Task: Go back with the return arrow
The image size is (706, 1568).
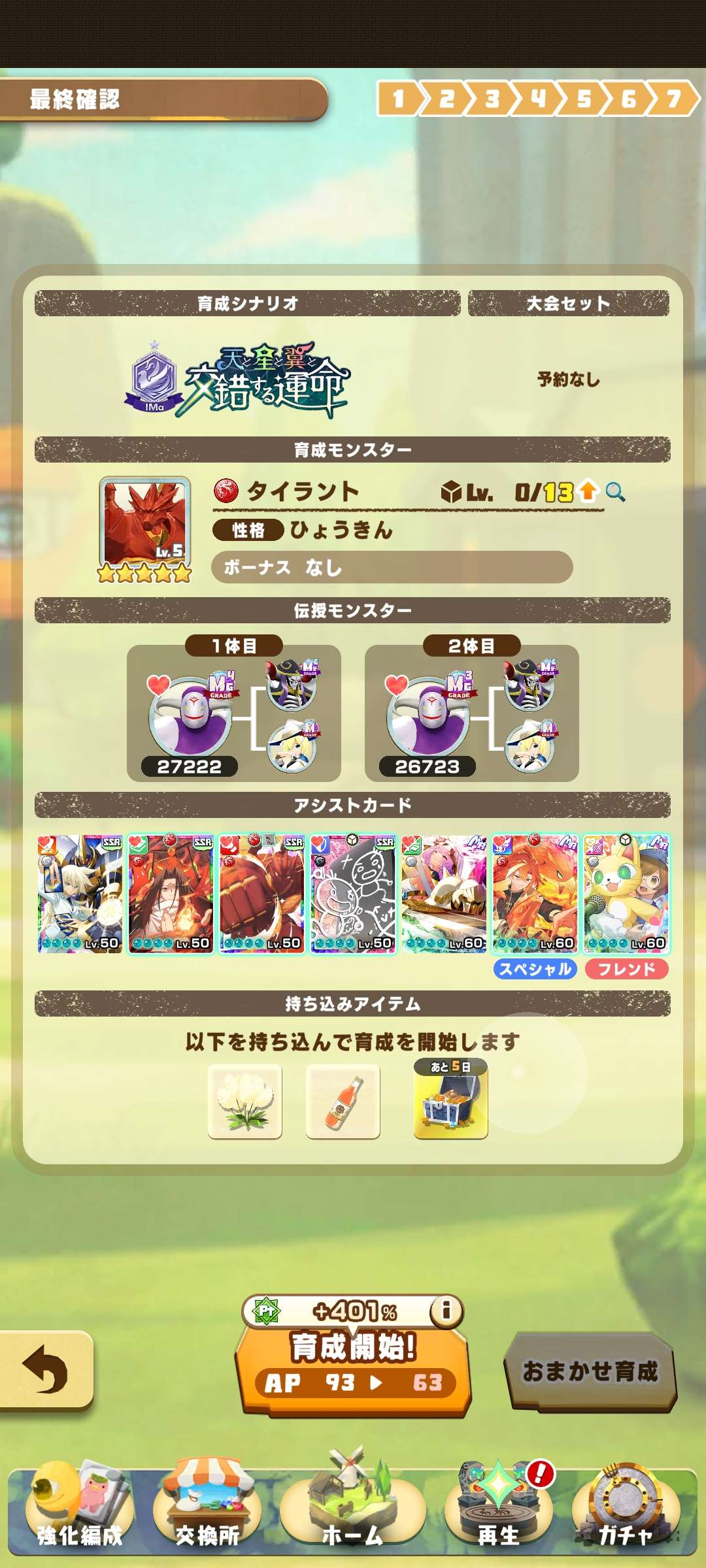Action: pos(46,1369)
